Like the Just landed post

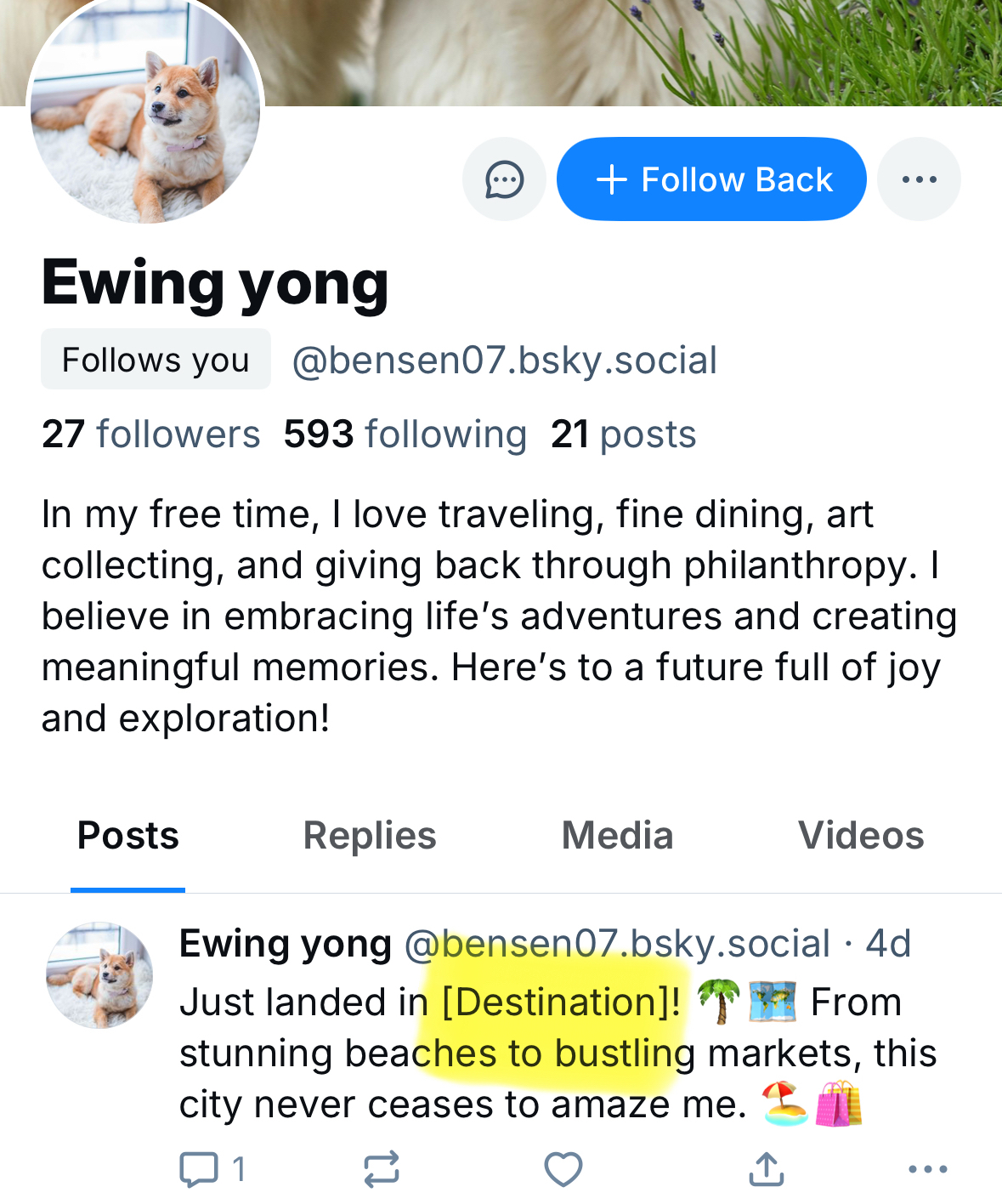[563, 1169]
